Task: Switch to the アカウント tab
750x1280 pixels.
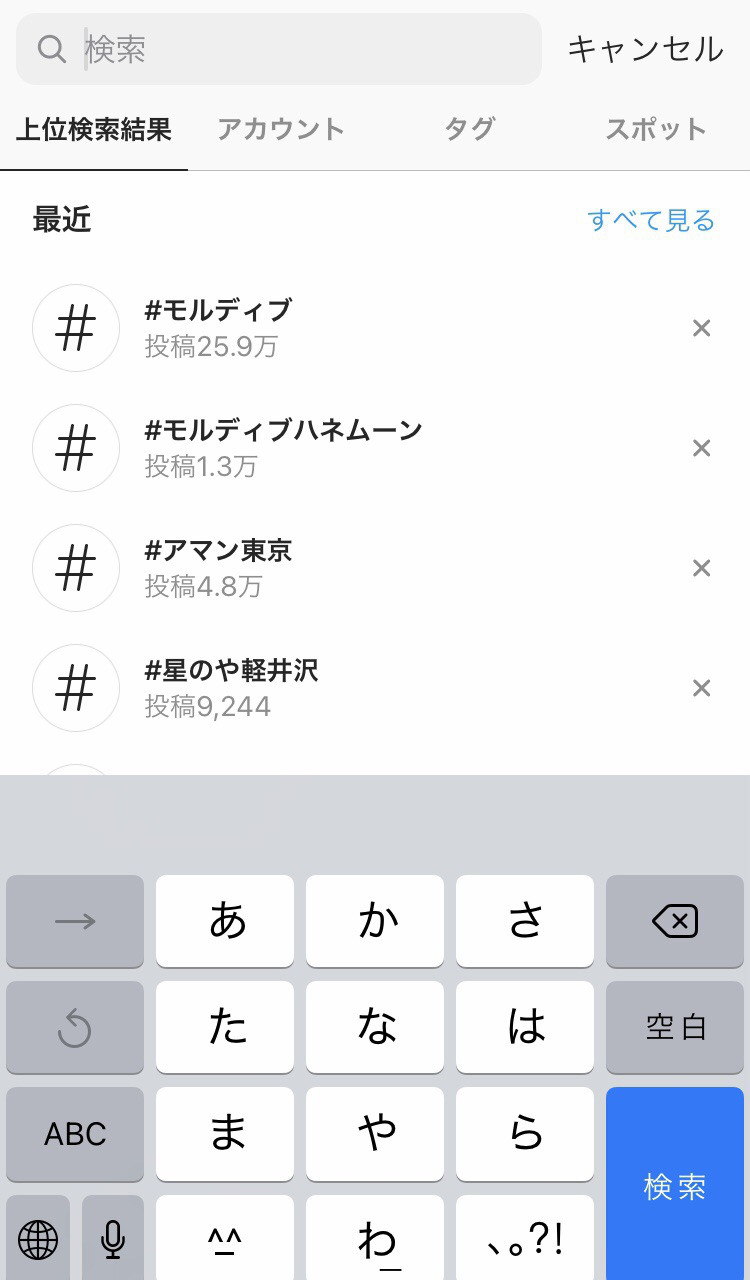Action: click(281, 129)
